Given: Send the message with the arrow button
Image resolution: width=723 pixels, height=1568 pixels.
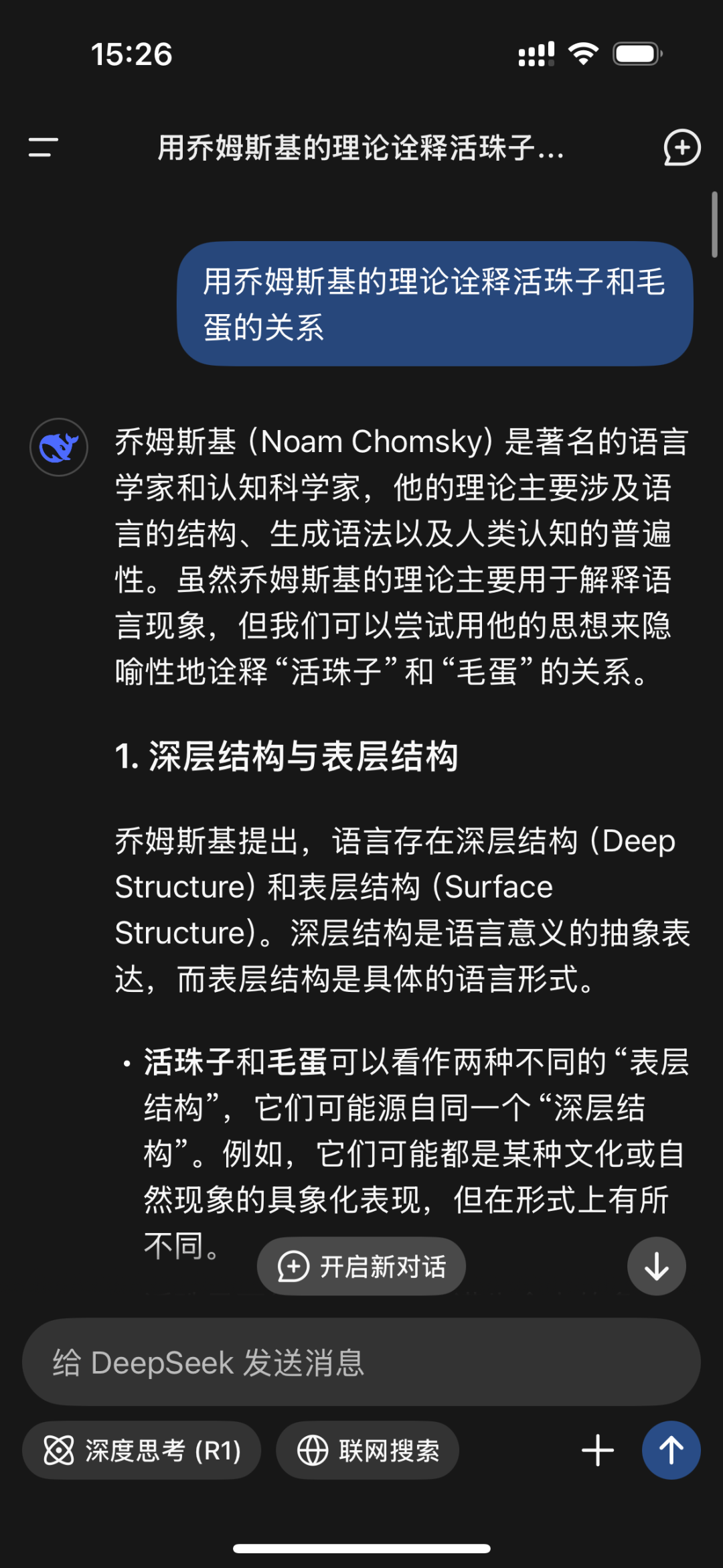Looking at the screenshot, I should [x=671, y=1451].
